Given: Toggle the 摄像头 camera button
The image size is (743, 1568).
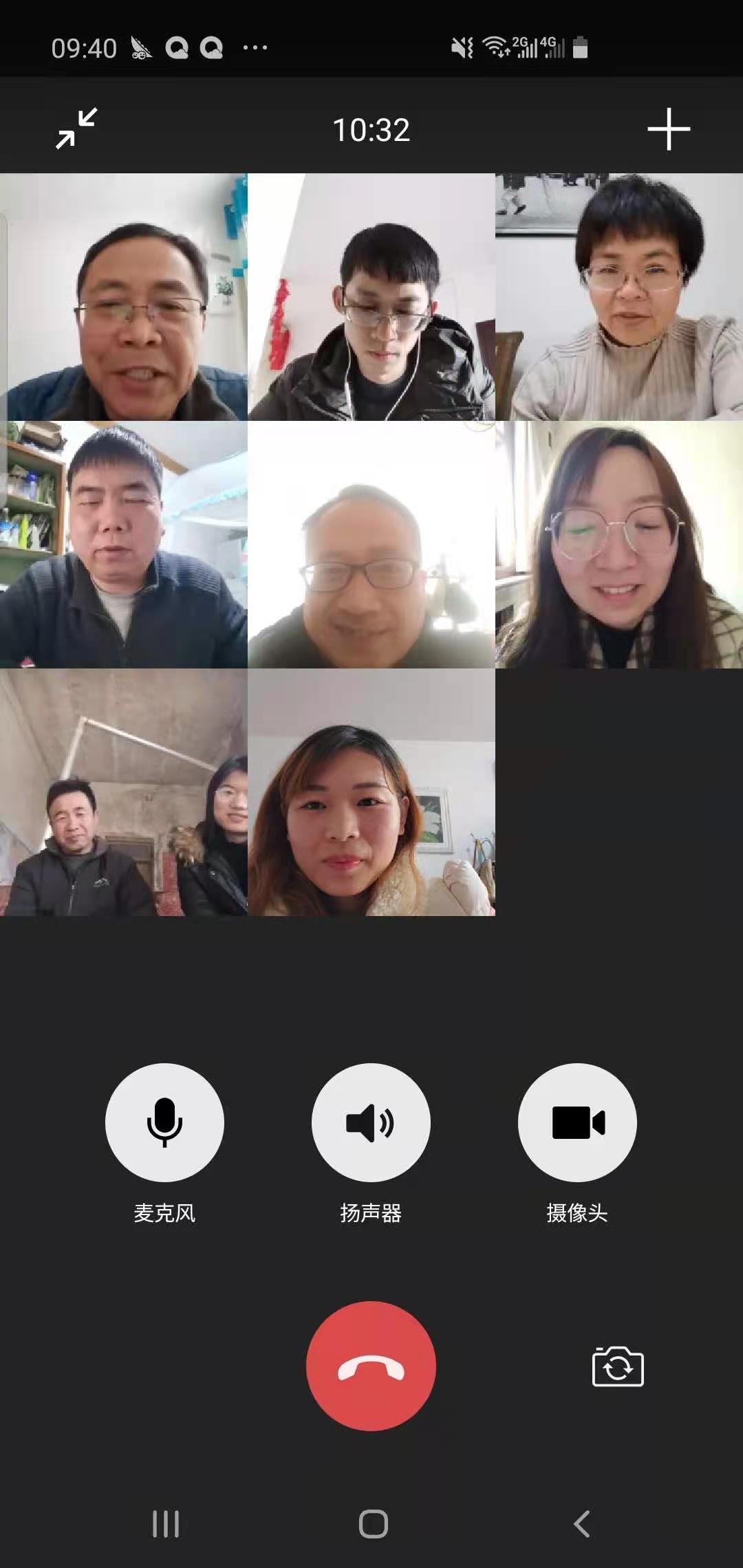Looking at the screenshot, I should point(577,1122).
